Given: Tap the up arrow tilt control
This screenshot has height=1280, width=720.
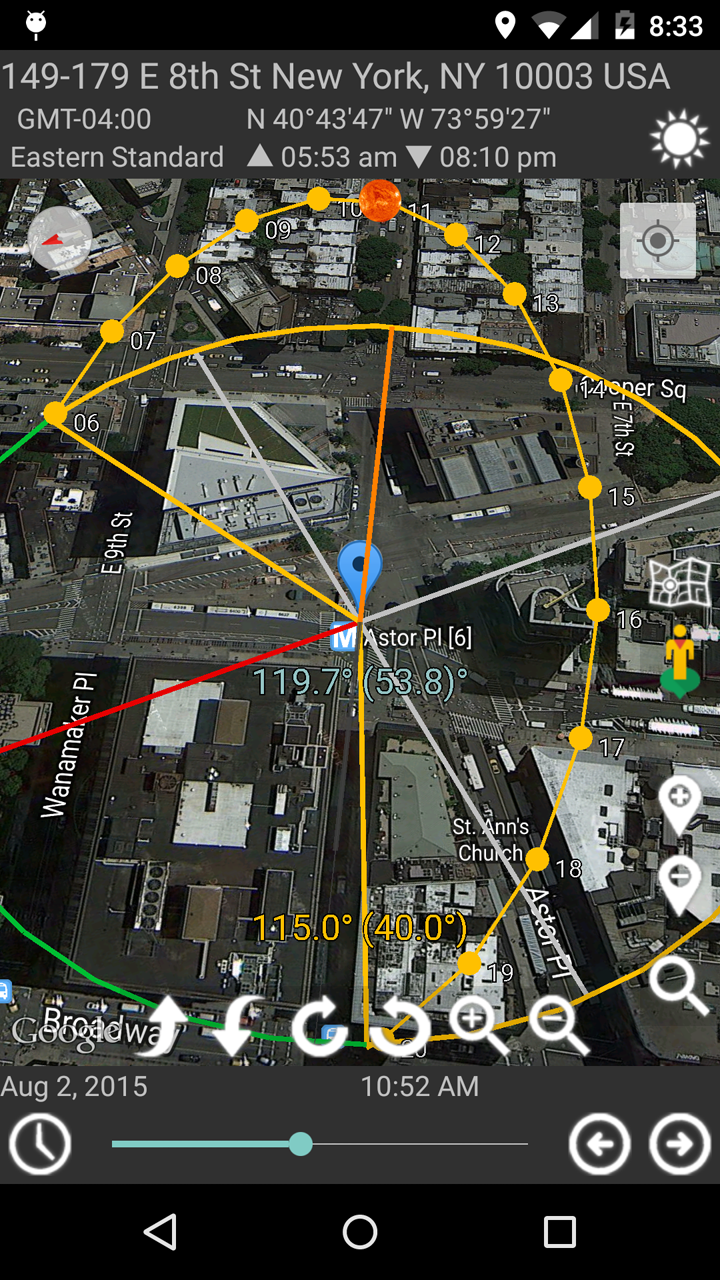Looking at the screenshot, I should 163,1026.
